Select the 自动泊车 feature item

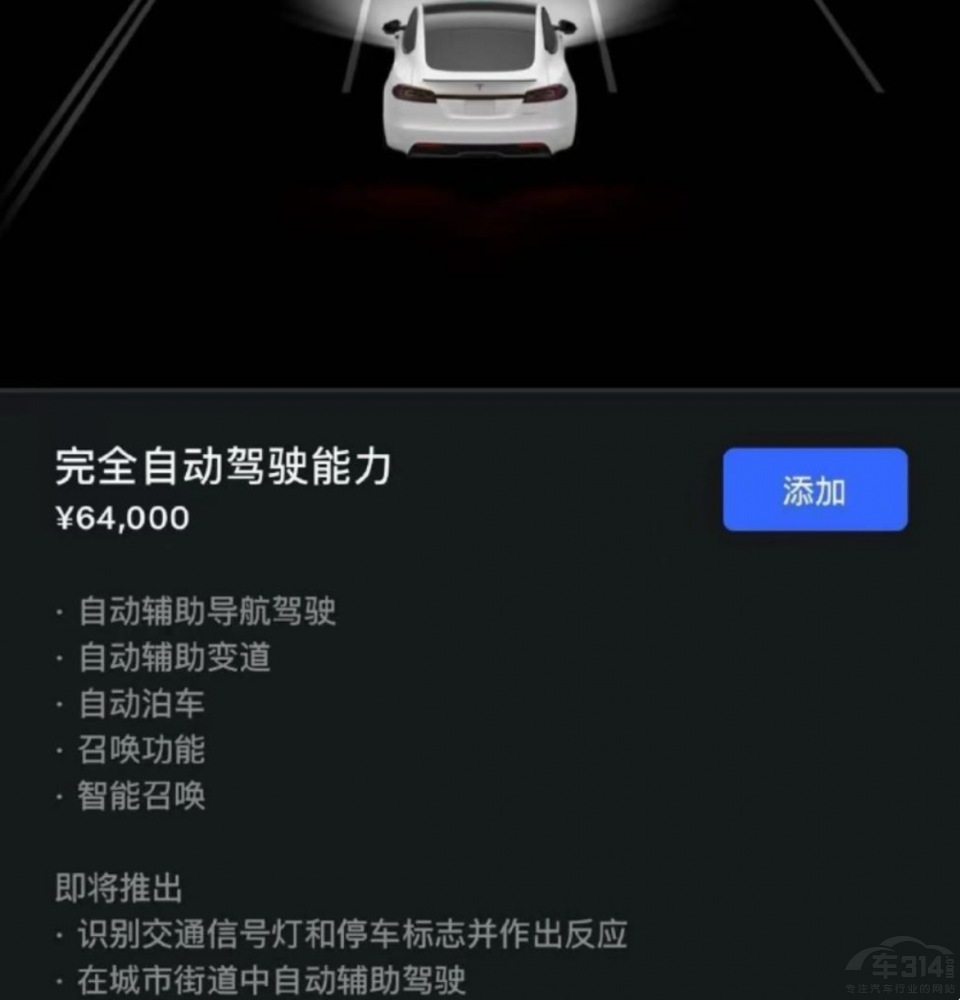coord(140,703)
